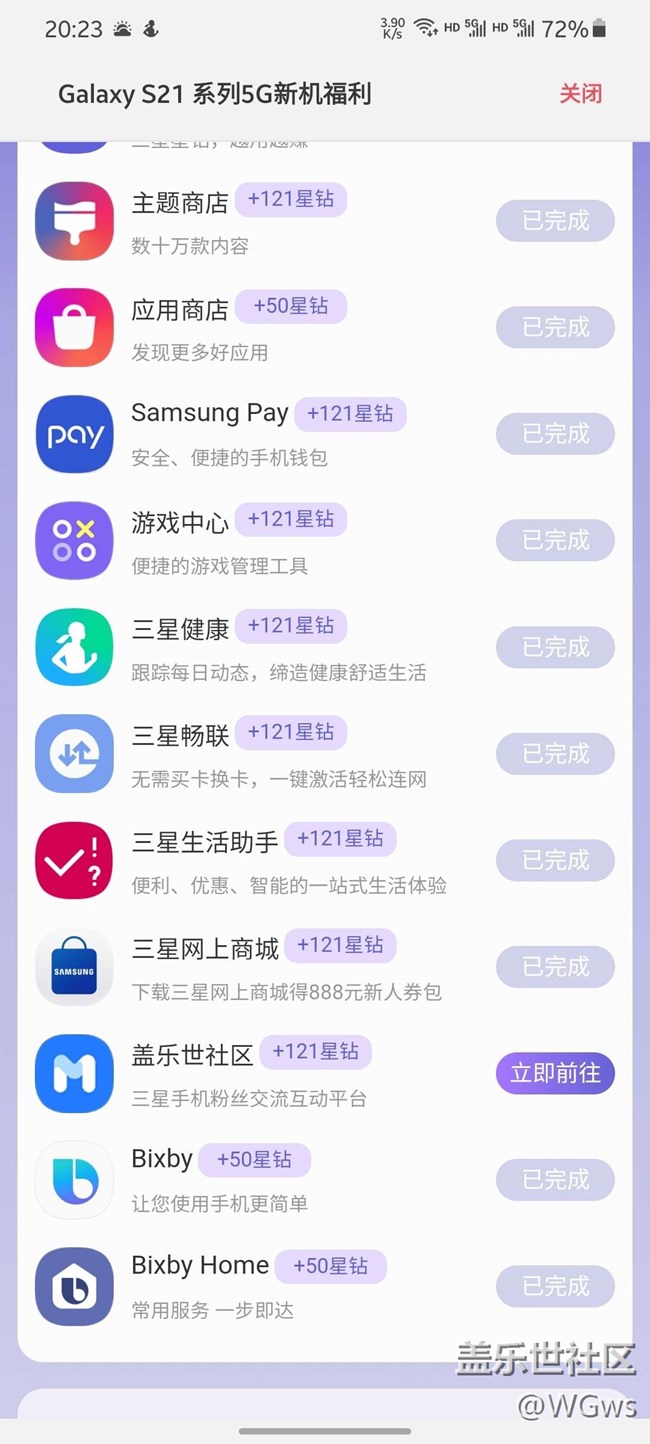The width and height of the screenshot is (650, 1444).
Task: Tap 已完成 button for Bixby
Action: click(555, 1180)
